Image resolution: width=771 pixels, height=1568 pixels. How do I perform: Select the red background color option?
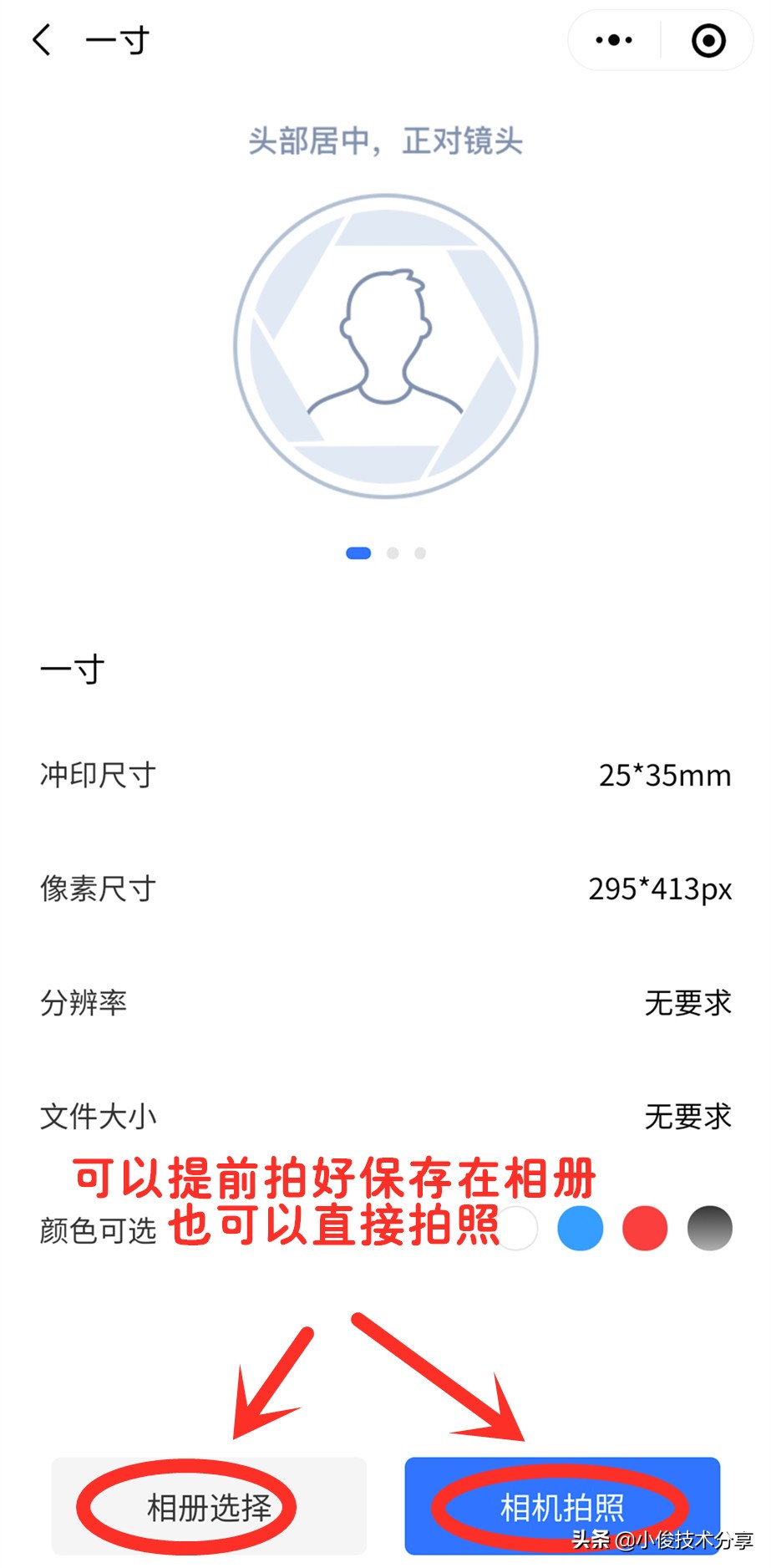click(645, 1228)
